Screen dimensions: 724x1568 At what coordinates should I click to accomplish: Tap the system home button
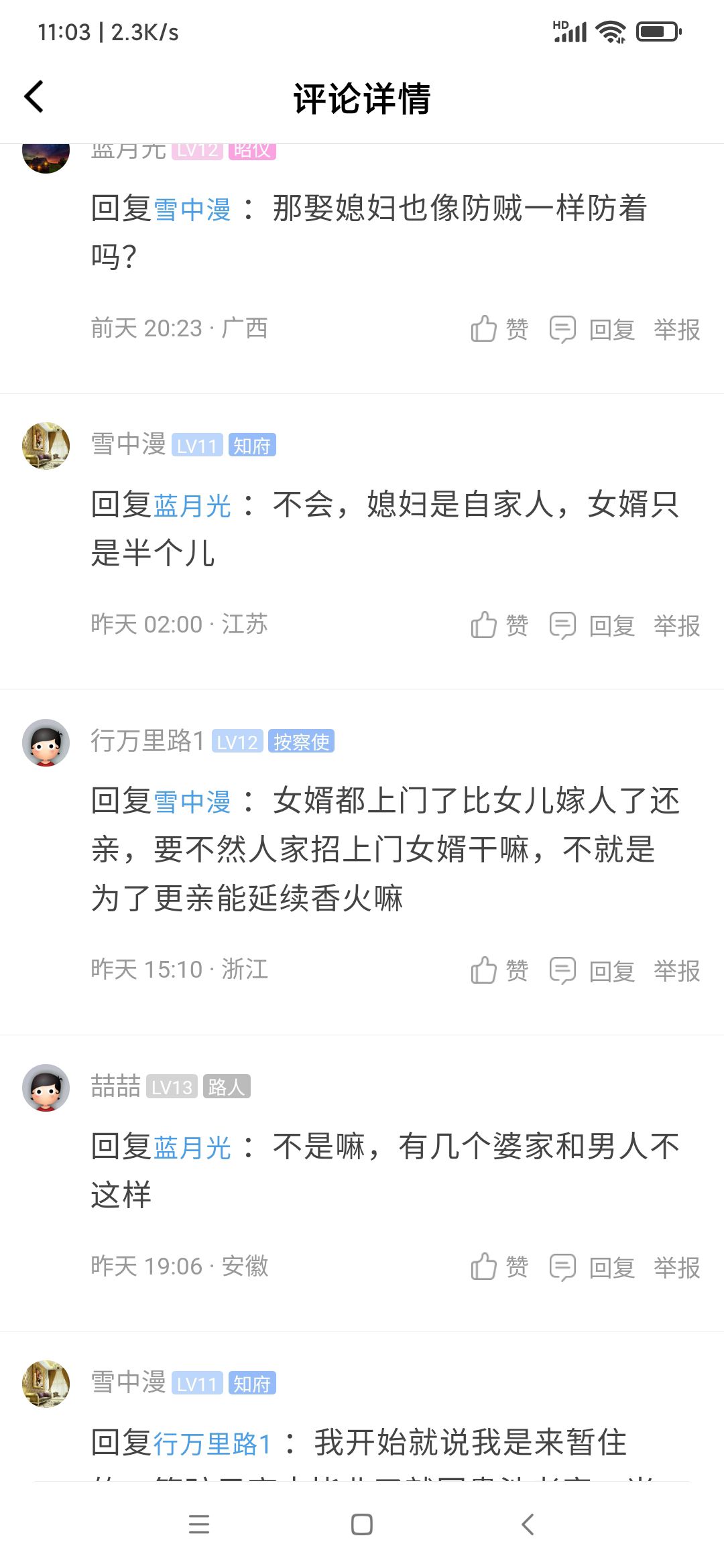click(x=362, y=1524)
